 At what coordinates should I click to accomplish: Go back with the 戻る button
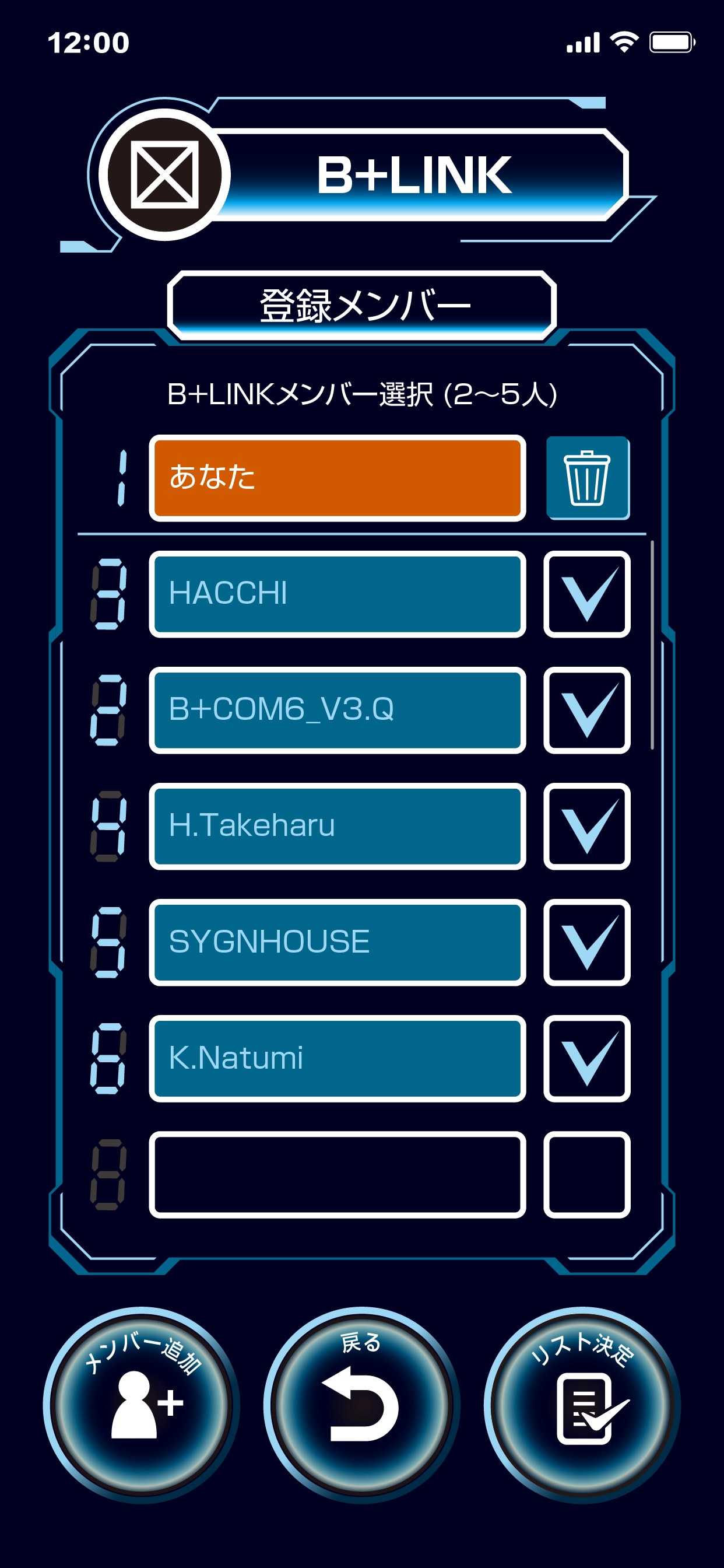pos(361,1405)
